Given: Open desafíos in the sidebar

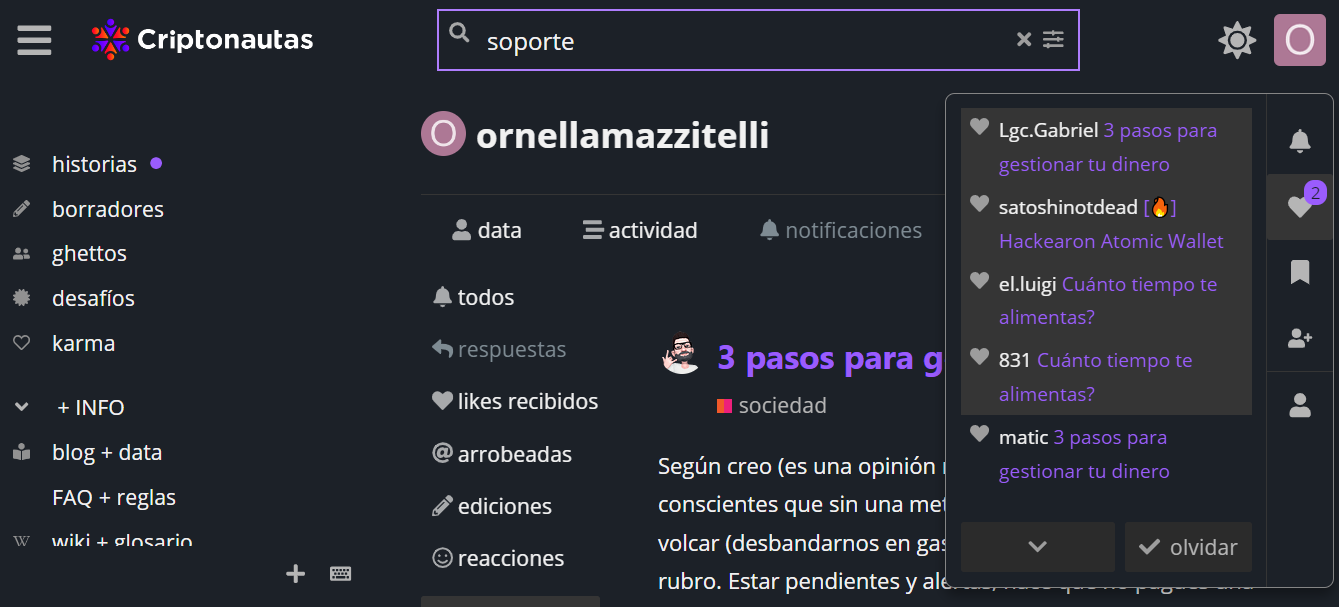Looking at the screenshot, I should point(93,298).
